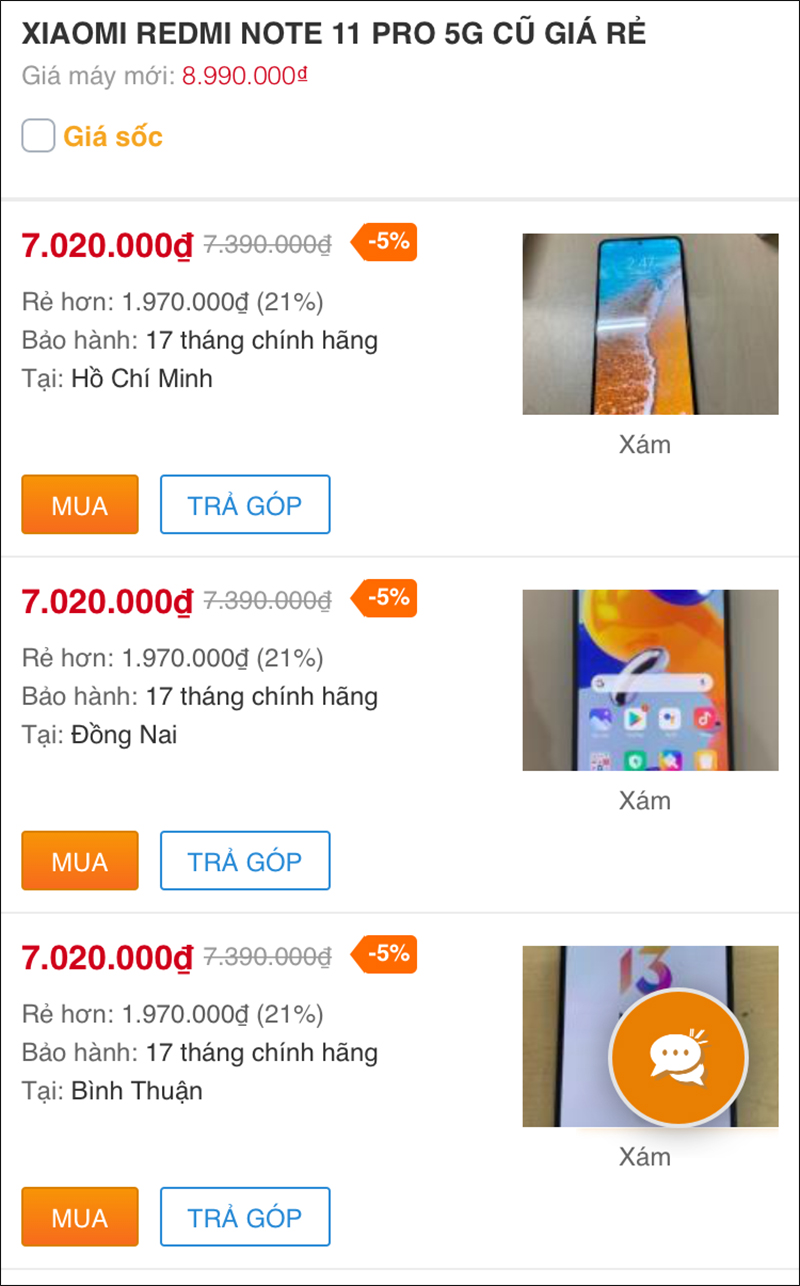Select TRẢ GÓP for the Hồ Chí Minh listing

coord(245,504)
